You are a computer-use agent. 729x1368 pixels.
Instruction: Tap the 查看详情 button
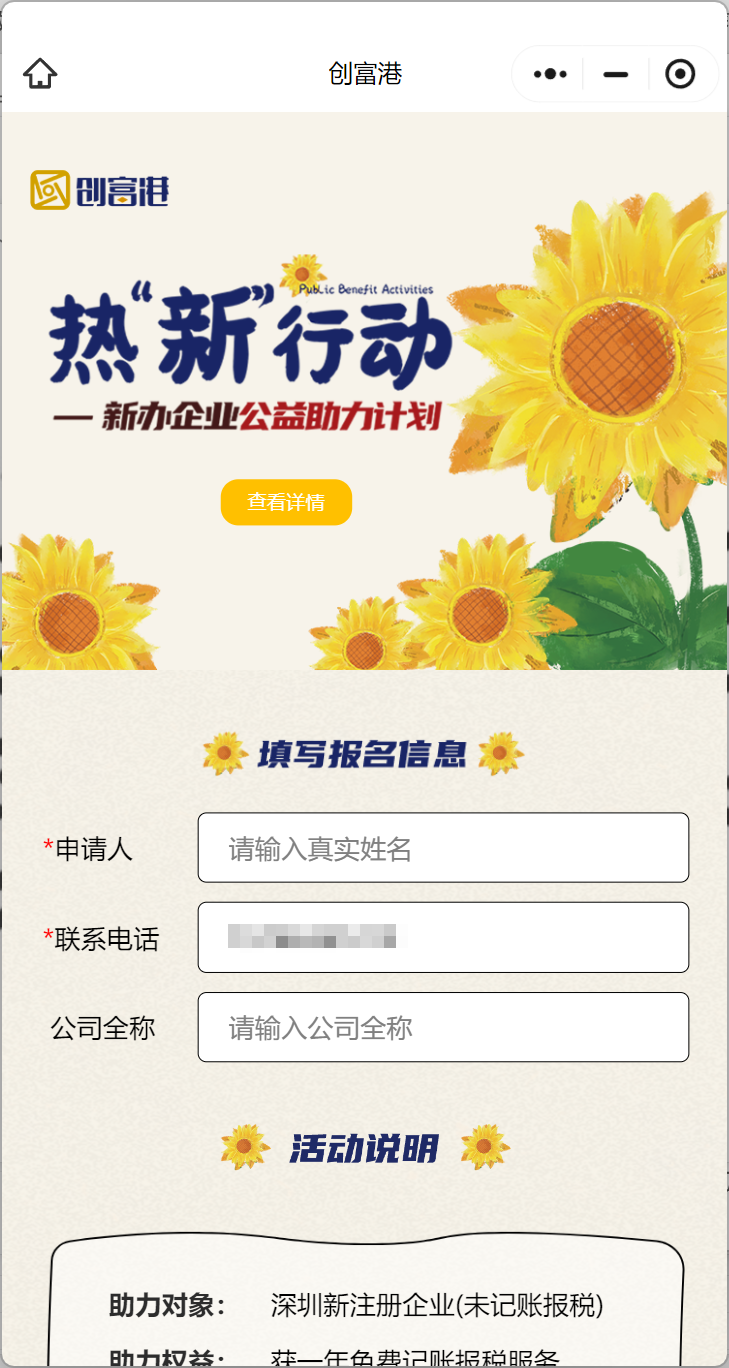(286, 502)
